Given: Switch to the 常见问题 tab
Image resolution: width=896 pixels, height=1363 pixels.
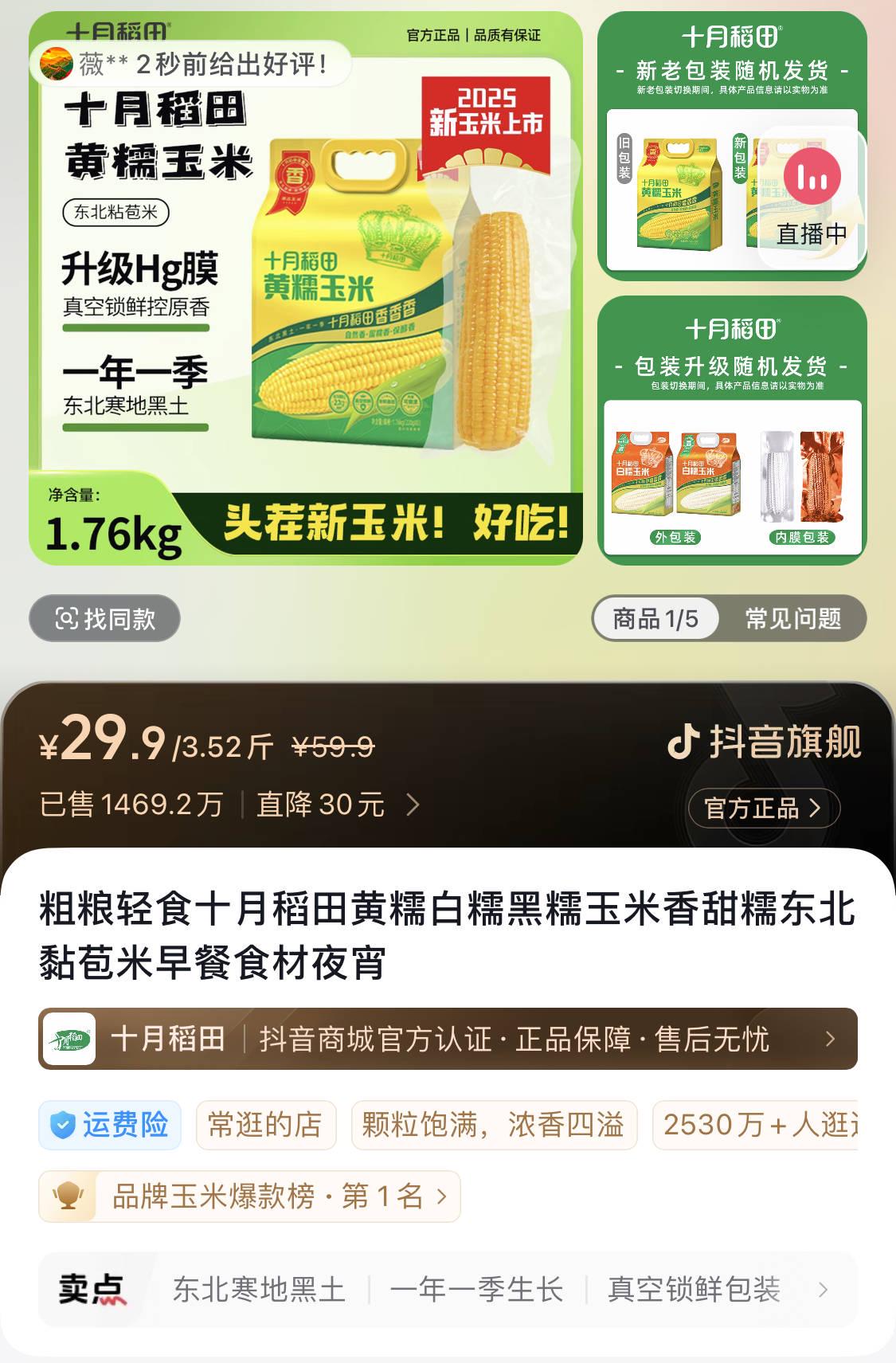Looking at the screenshot, I should (x=792, y=618).
